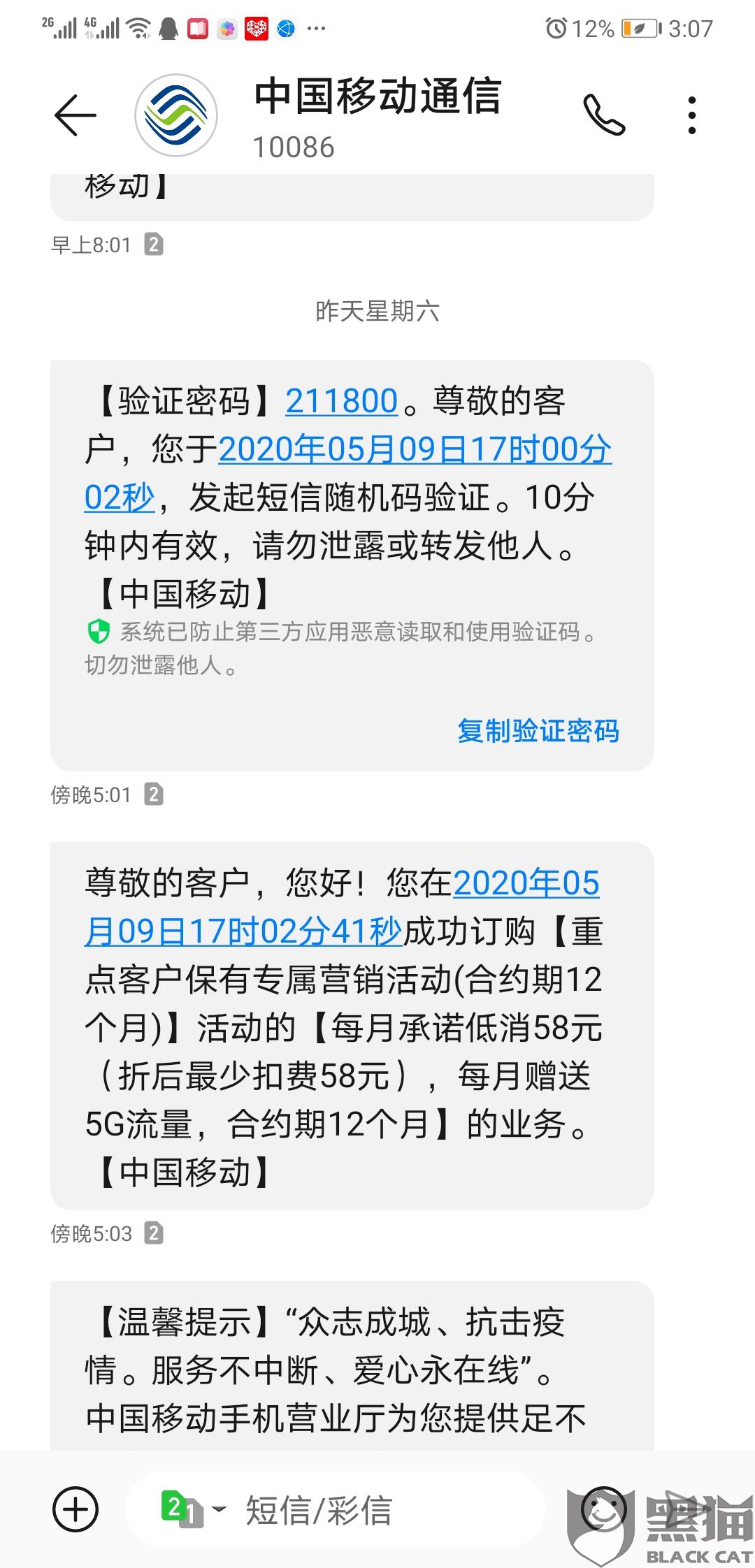Call 10086 with the phone icon
Viewport: 755px width, 1568px height.
604,115
